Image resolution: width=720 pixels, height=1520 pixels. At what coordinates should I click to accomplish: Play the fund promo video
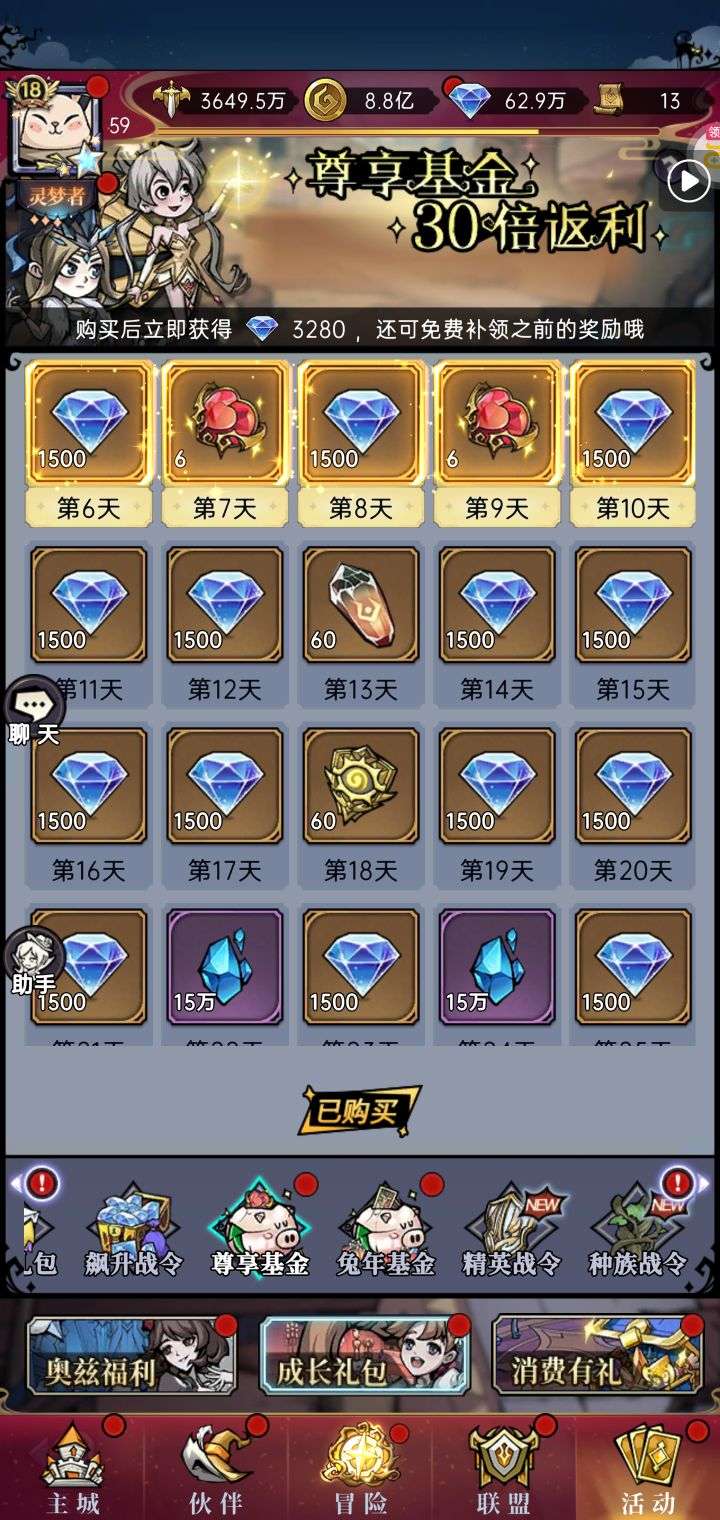pyautogui.click(x=688, y=182)
